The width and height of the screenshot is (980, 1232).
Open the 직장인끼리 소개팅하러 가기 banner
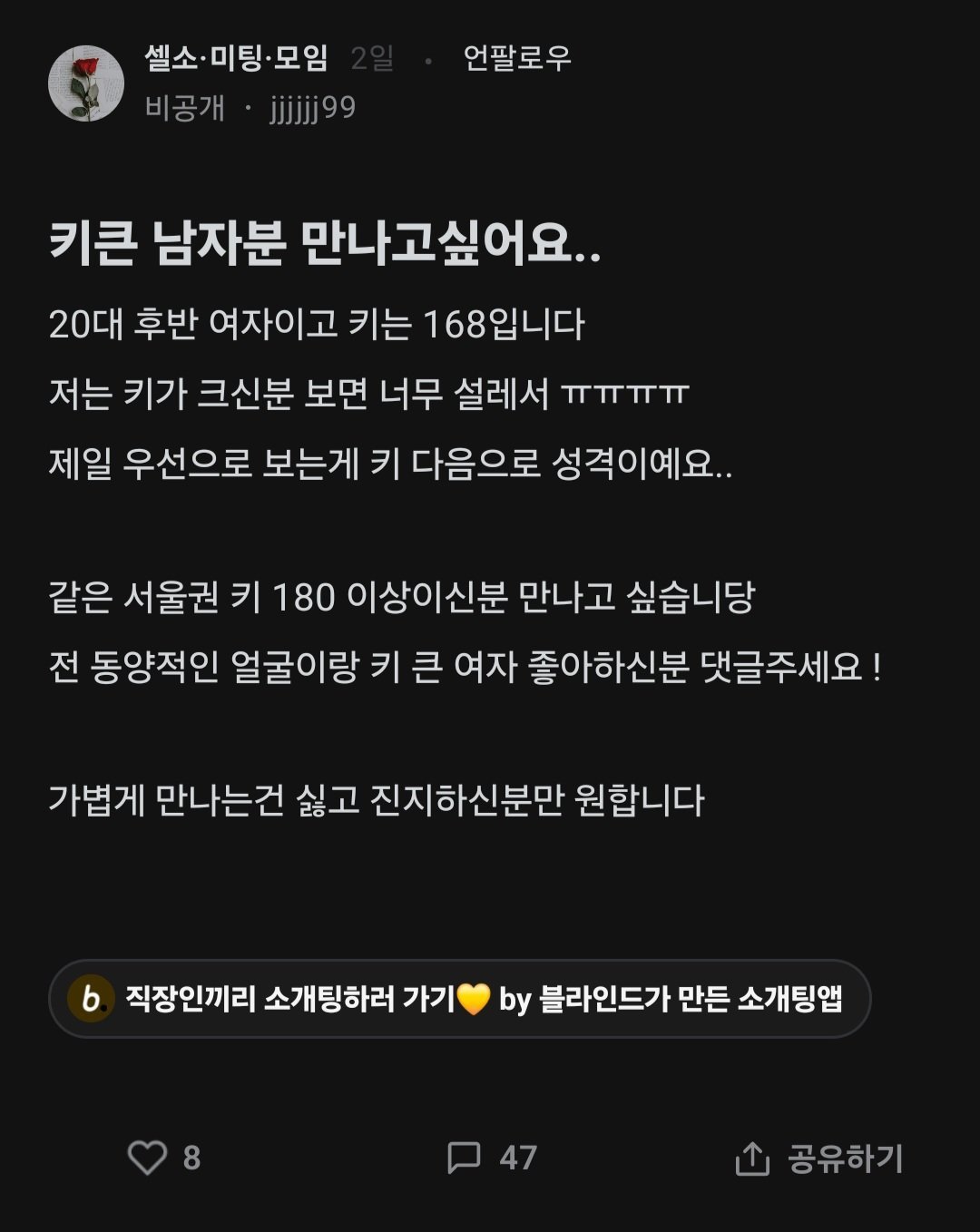click(459, 999)
